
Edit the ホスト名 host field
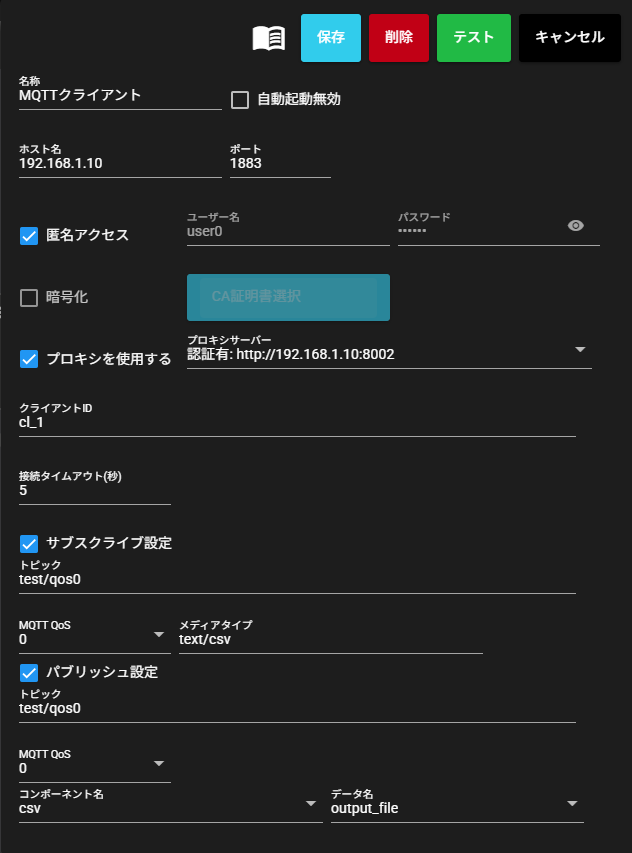120,163
